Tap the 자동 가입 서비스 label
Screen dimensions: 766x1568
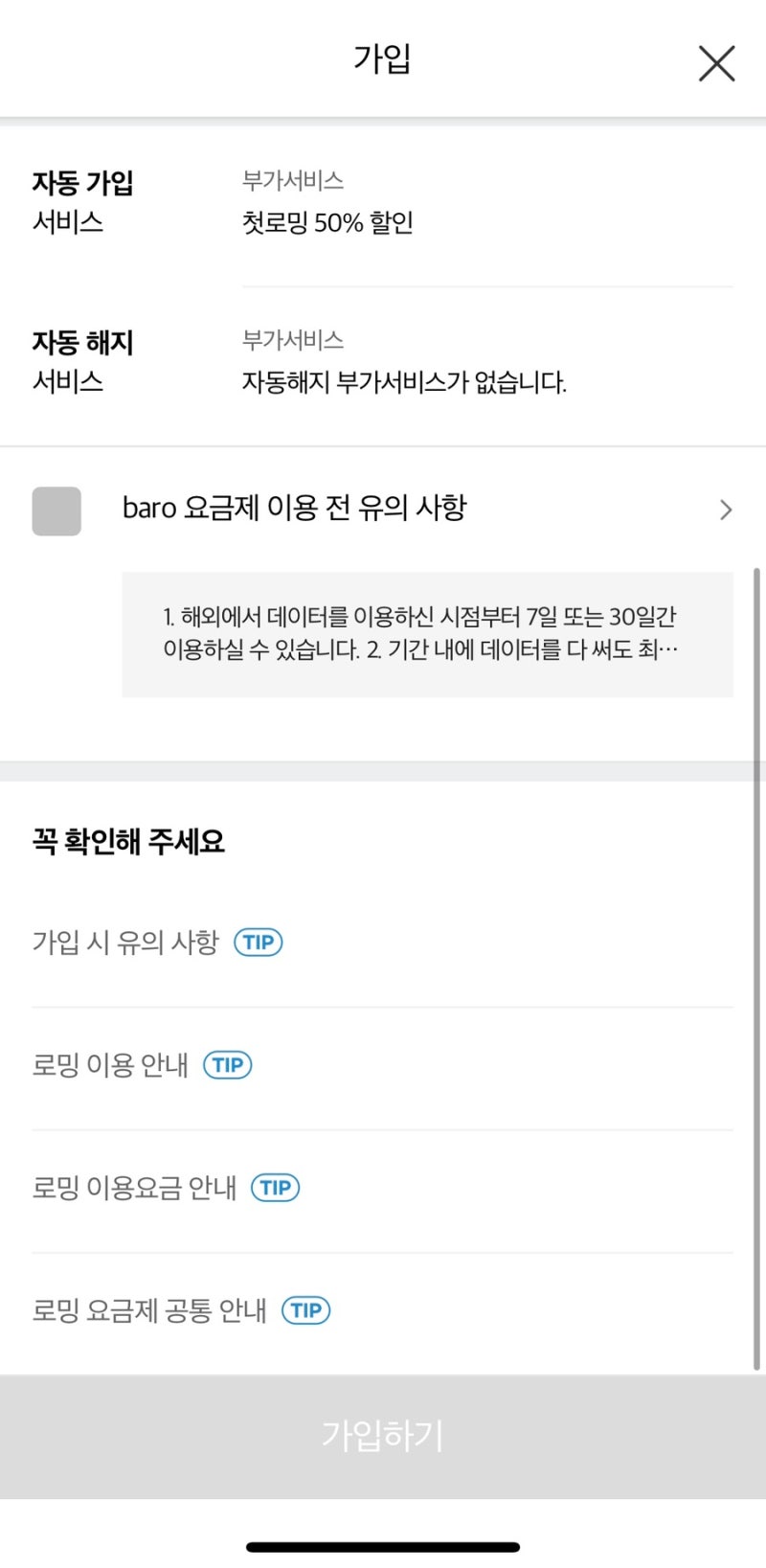click(82, 203)
